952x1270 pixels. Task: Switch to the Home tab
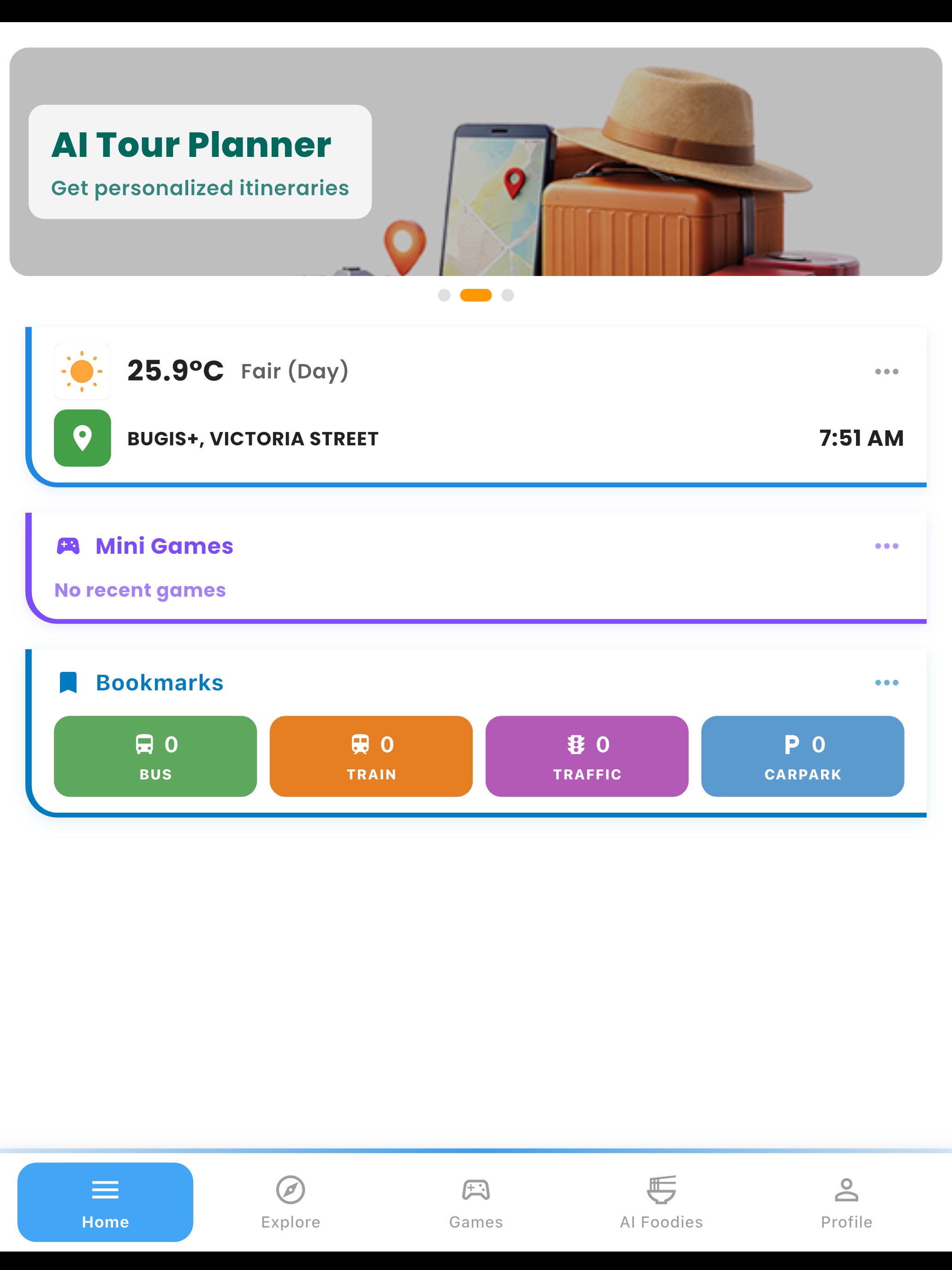point(106,1203)
